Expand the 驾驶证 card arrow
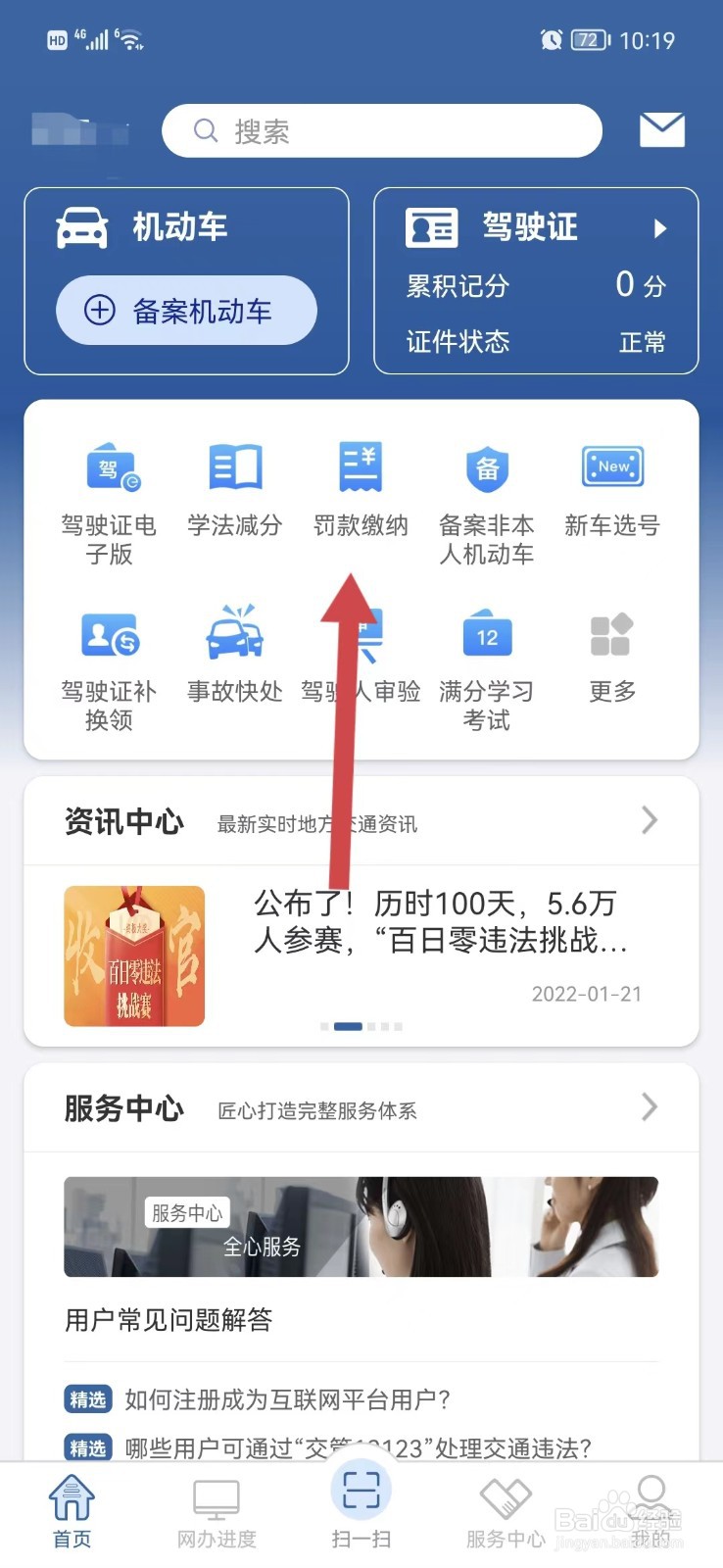Screen dimensions: 723x1568 (x=662, y=228)
